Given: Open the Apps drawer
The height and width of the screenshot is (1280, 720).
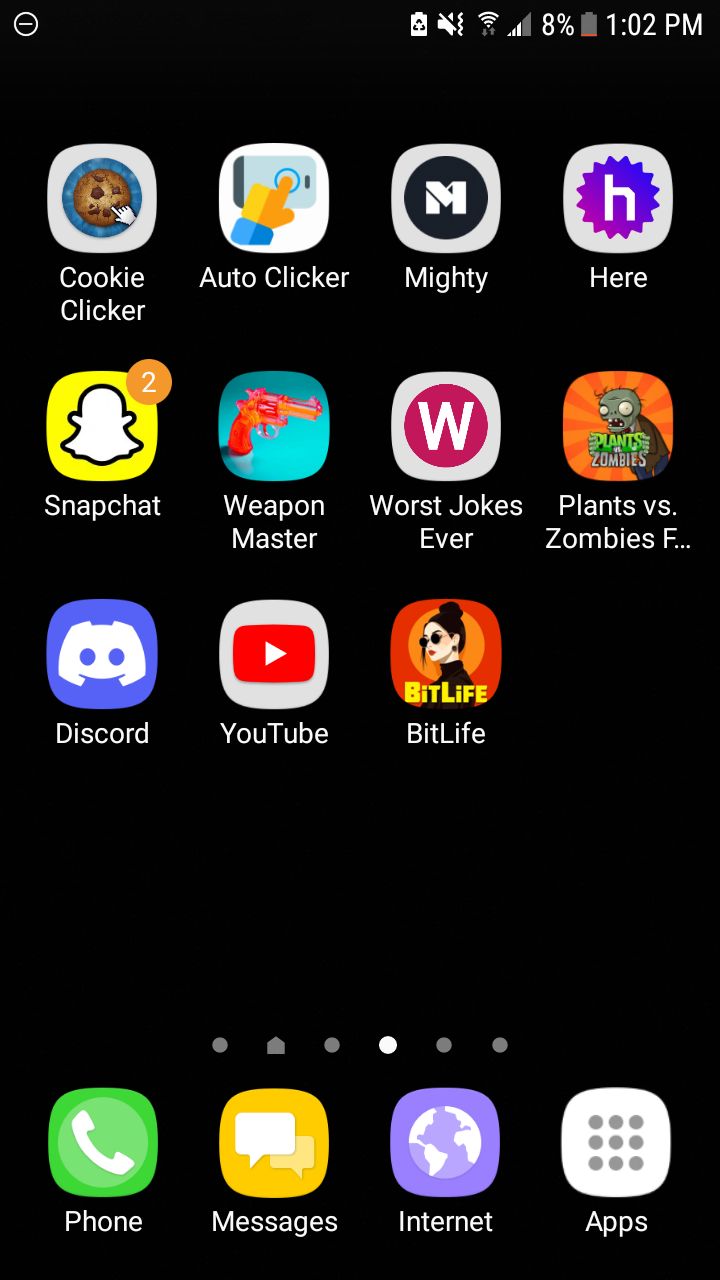Looking at the screenshot, I should coord(616,1142).
